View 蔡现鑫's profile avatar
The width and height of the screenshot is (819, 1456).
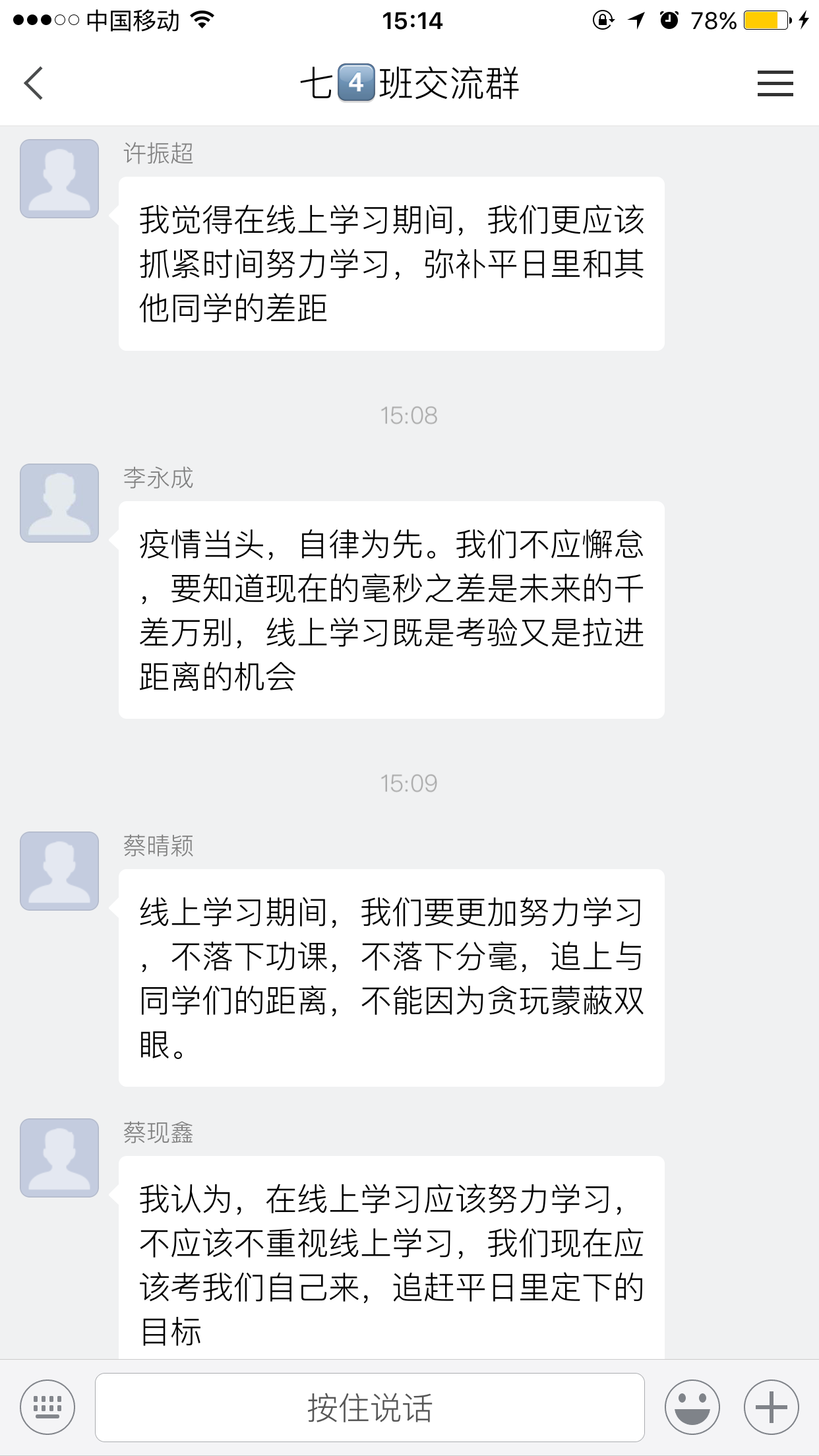pos(59,1158)
